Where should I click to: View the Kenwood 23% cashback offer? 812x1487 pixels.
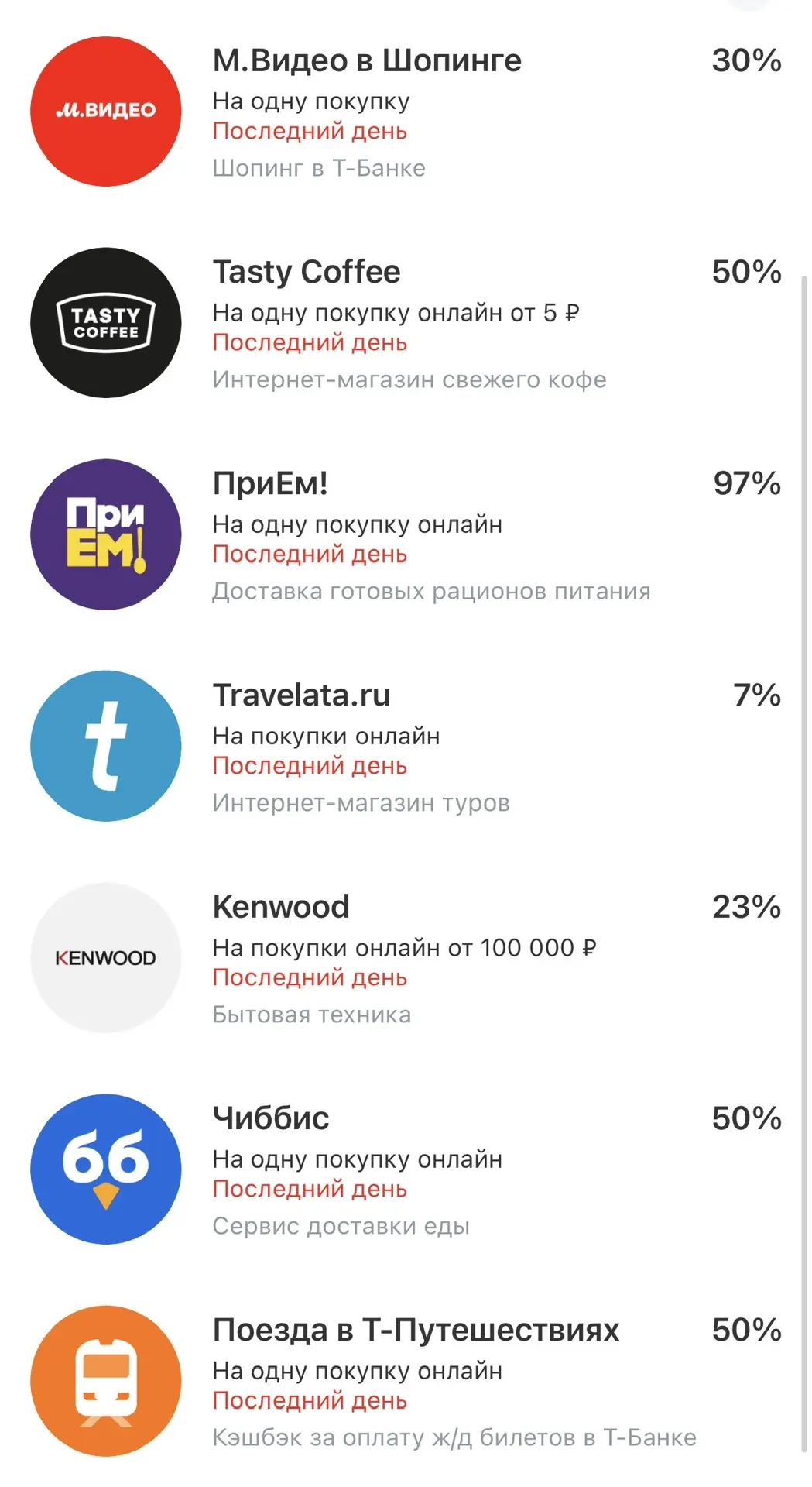pos(406,958)
